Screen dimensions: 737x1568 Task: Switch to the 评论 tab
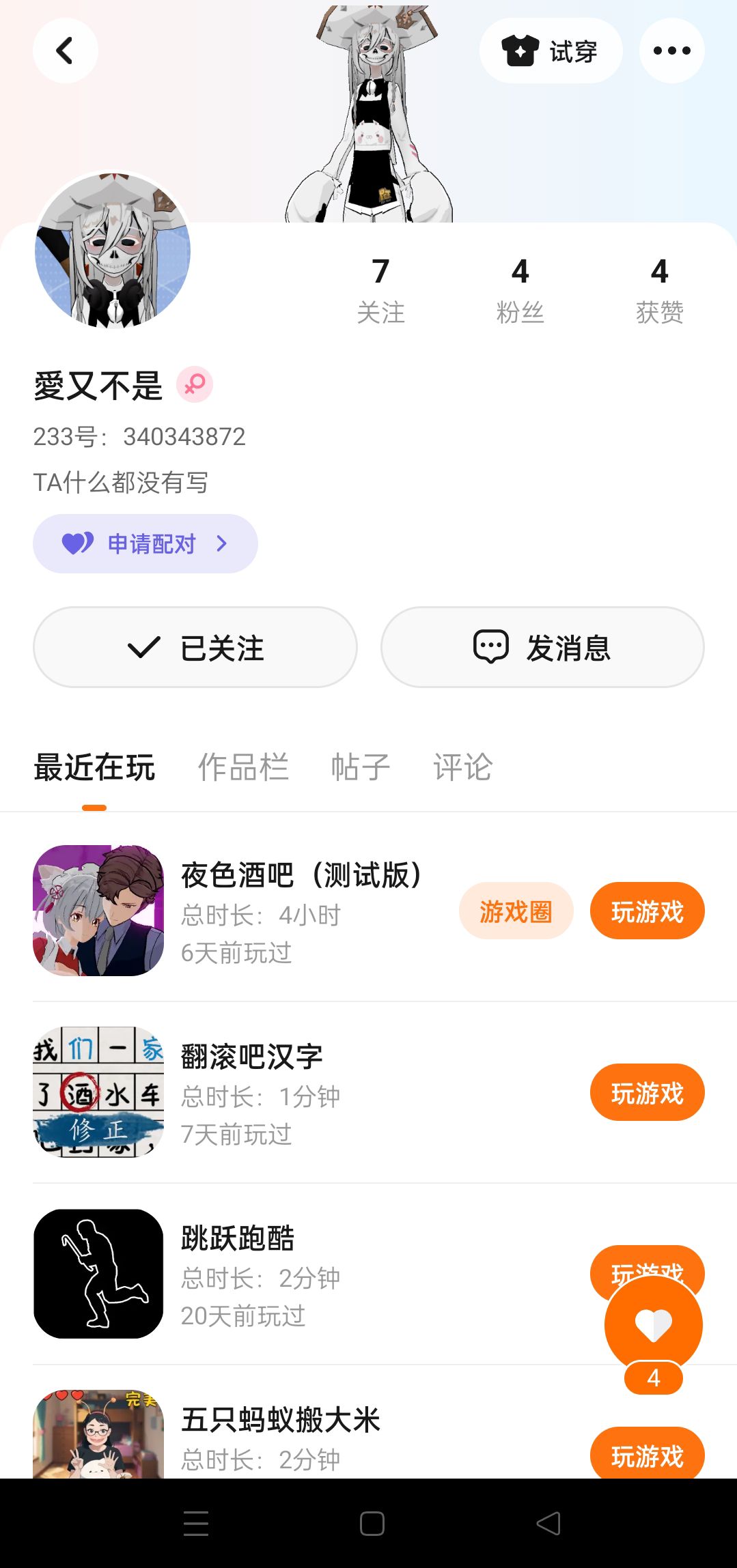pos(462,767)
